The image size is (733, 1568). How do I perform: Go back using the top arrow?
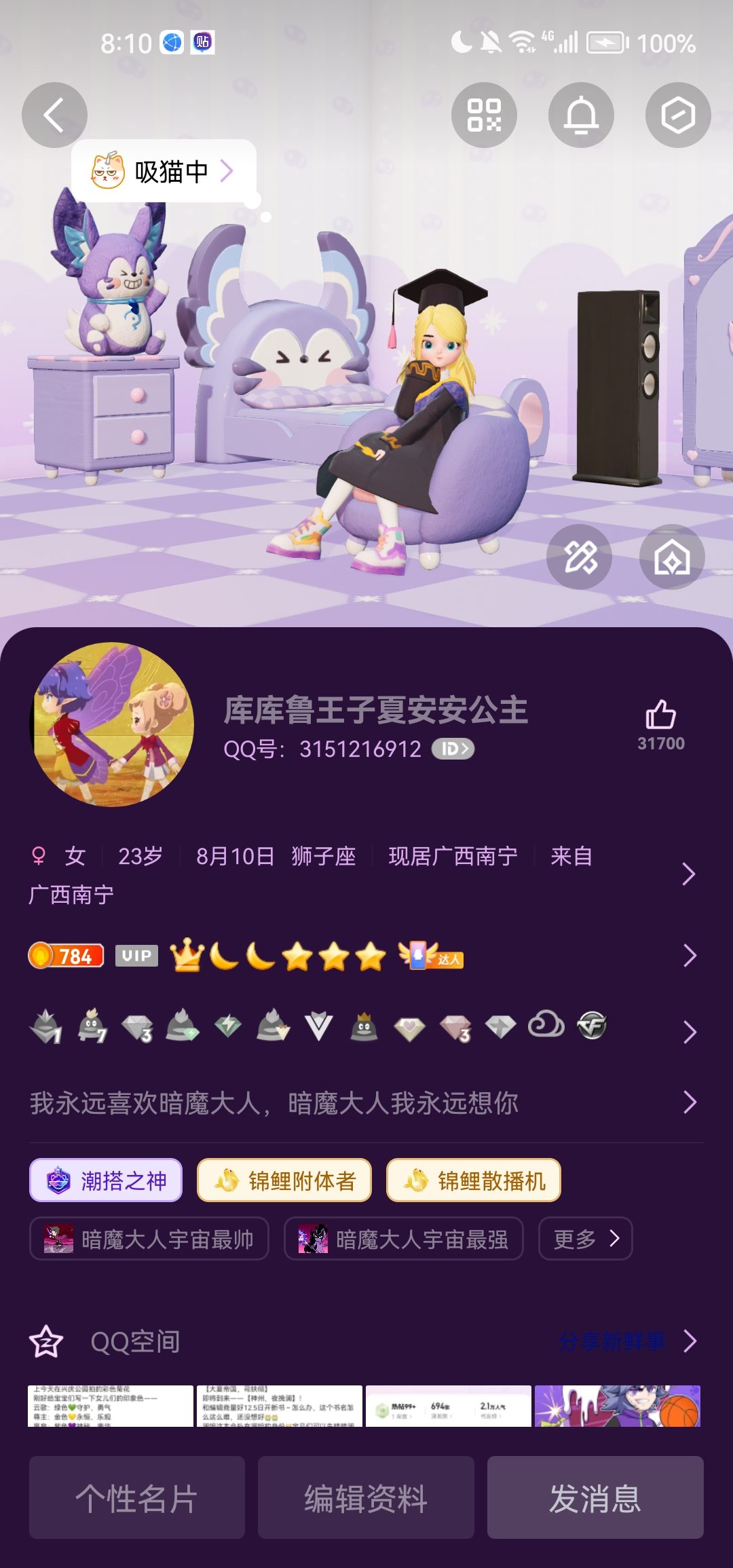pos(54,115)
